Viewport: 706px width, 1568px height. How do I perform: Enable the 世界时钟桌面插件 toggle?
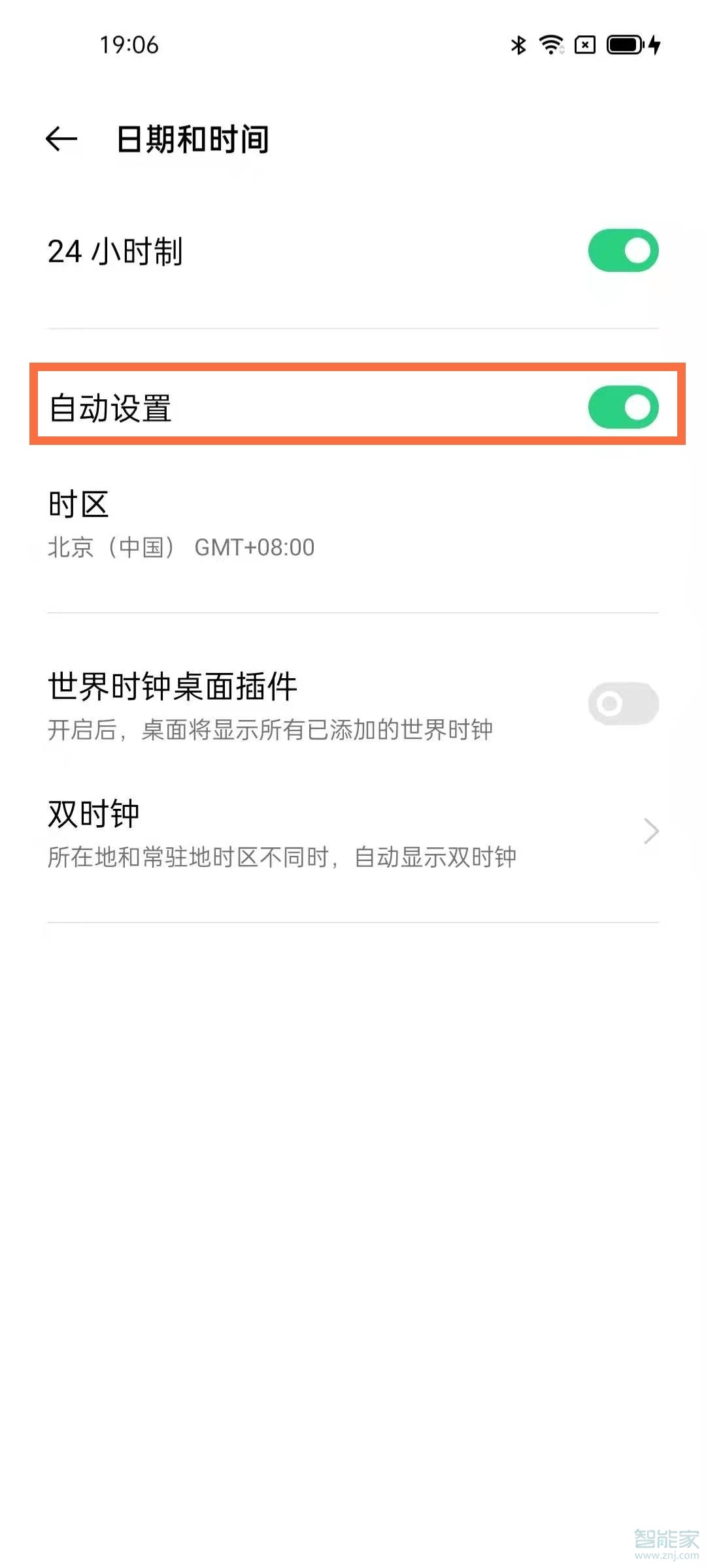pyautogui.click(x=623, y=704)
